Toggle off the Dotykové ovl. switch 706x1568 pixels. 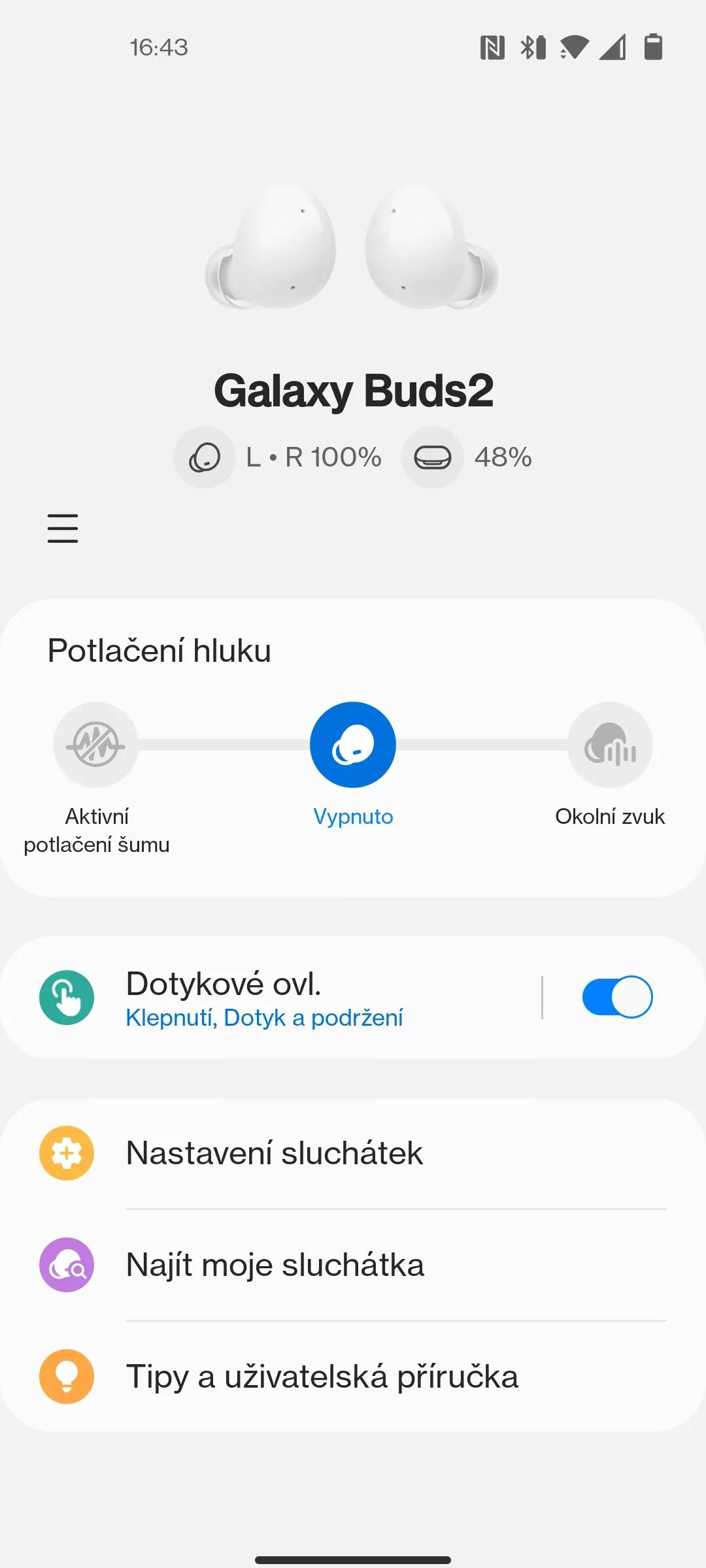[617, 997]
